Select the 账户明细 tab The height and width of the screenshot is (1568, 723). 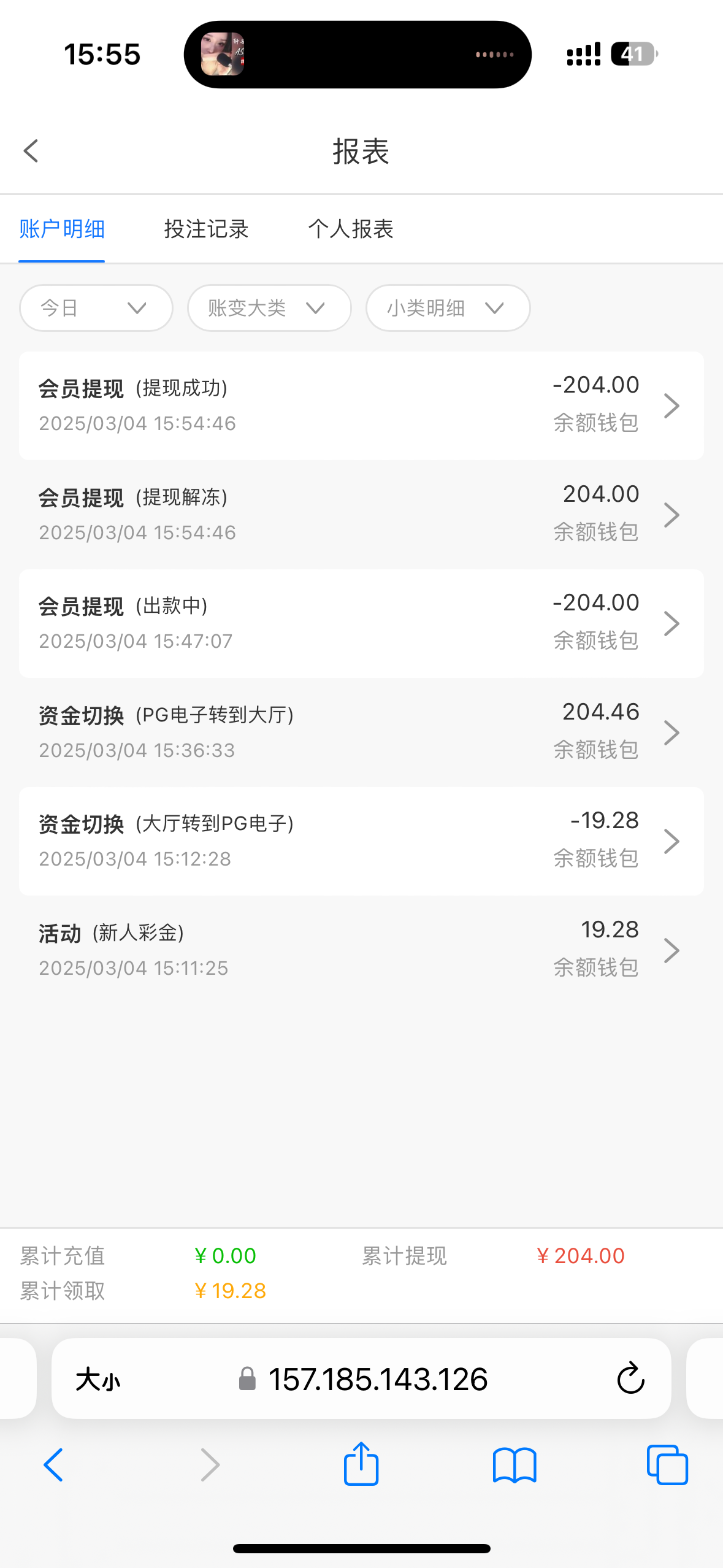click(x=62, y=229)
